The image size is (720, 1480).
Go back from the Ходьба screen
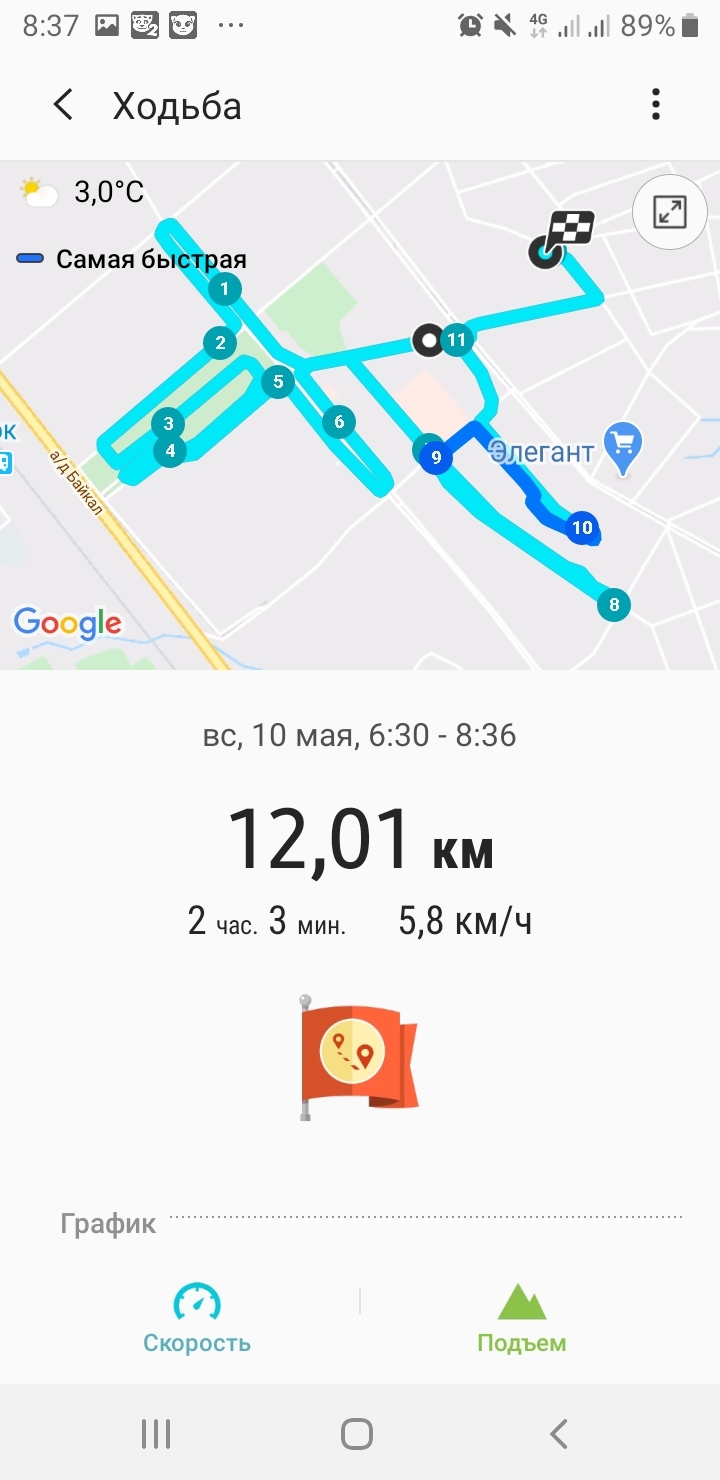point(63,105)
